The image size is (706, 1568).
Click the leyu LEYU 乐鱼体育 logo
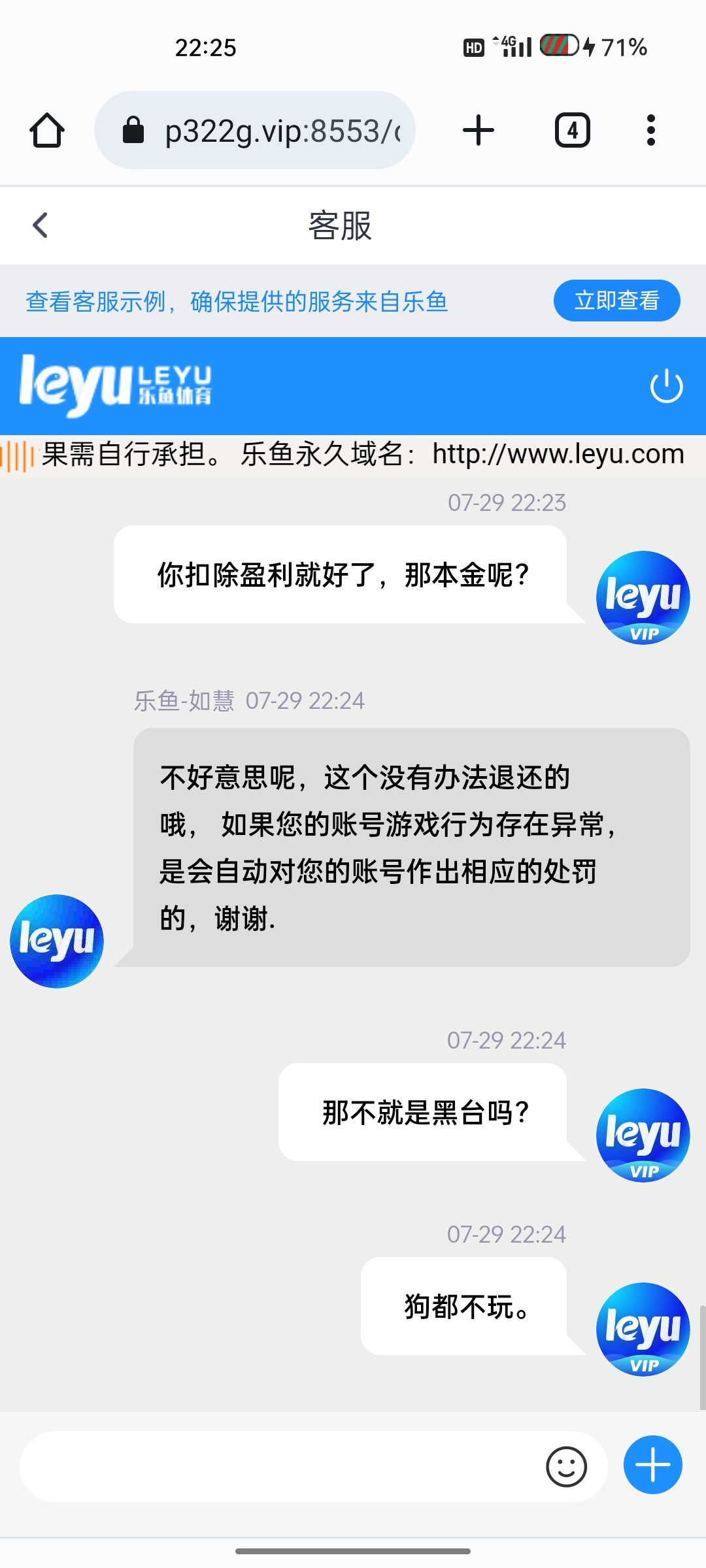pos(118,385)
